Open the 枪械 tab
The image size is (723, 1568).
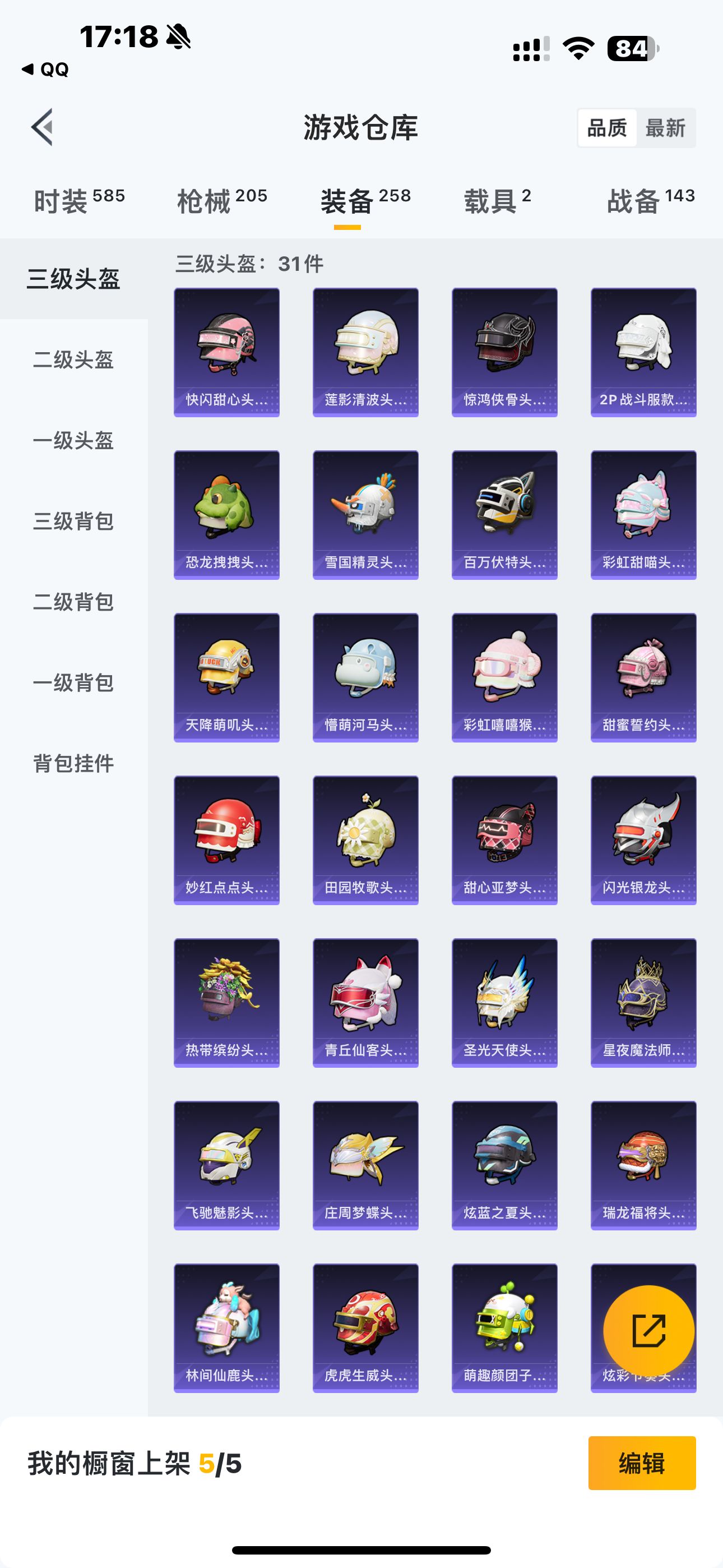(x=222, y=201)
